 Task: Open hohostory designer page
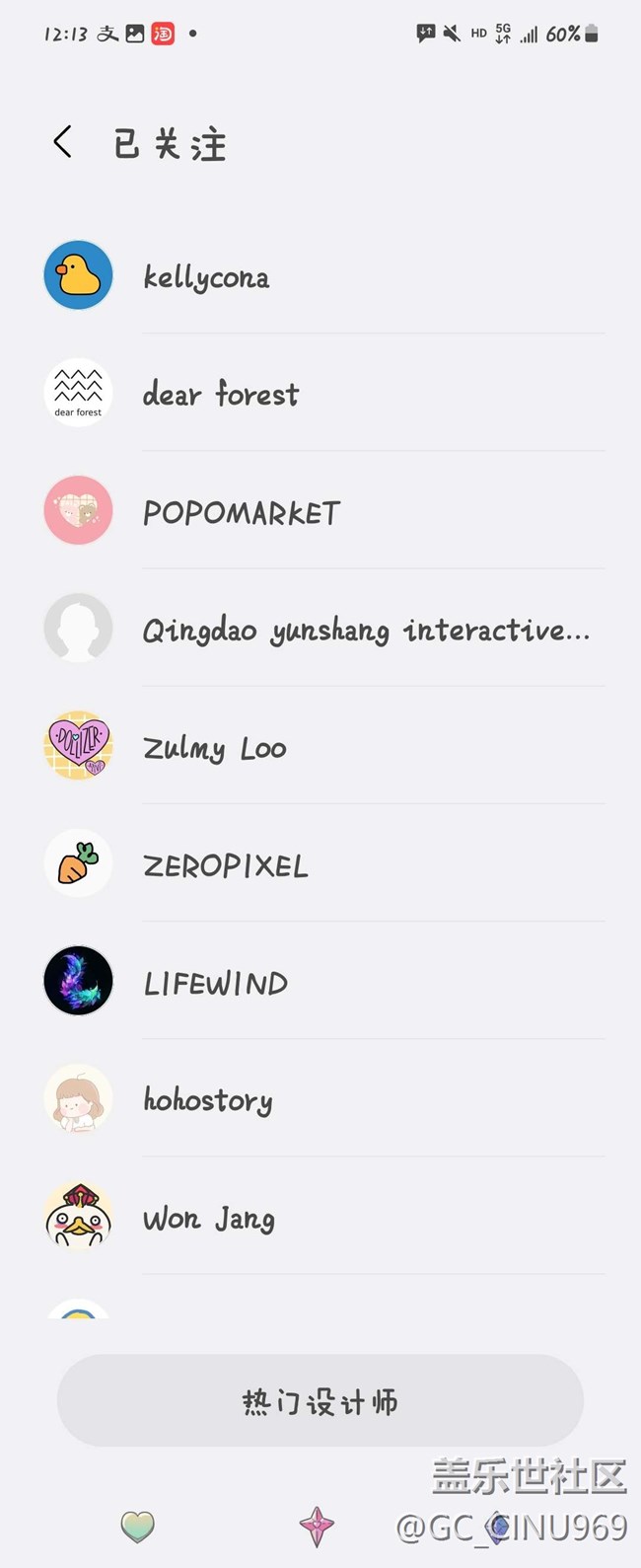(208, 1100)
